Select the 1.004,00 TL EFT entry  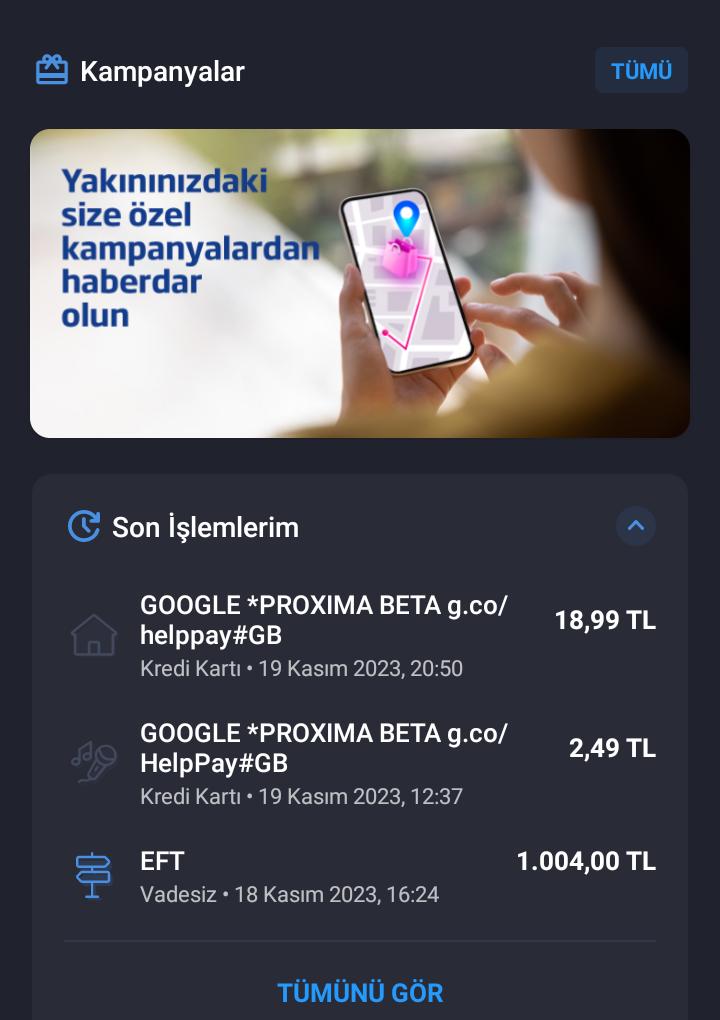click(x=588, y=860)
